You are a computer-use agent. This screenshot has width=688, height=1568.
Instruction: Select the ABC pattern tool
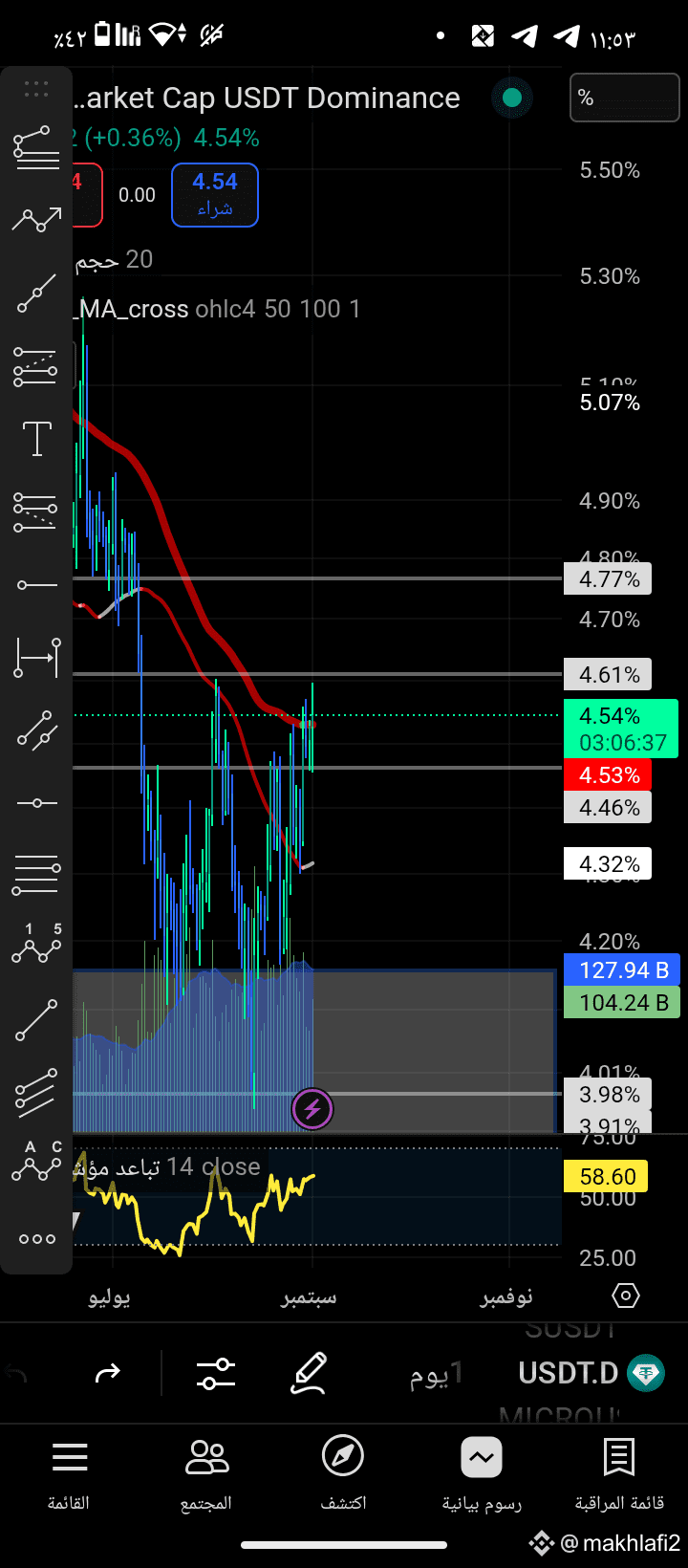pyautogui.click(x=36, y=1161)
